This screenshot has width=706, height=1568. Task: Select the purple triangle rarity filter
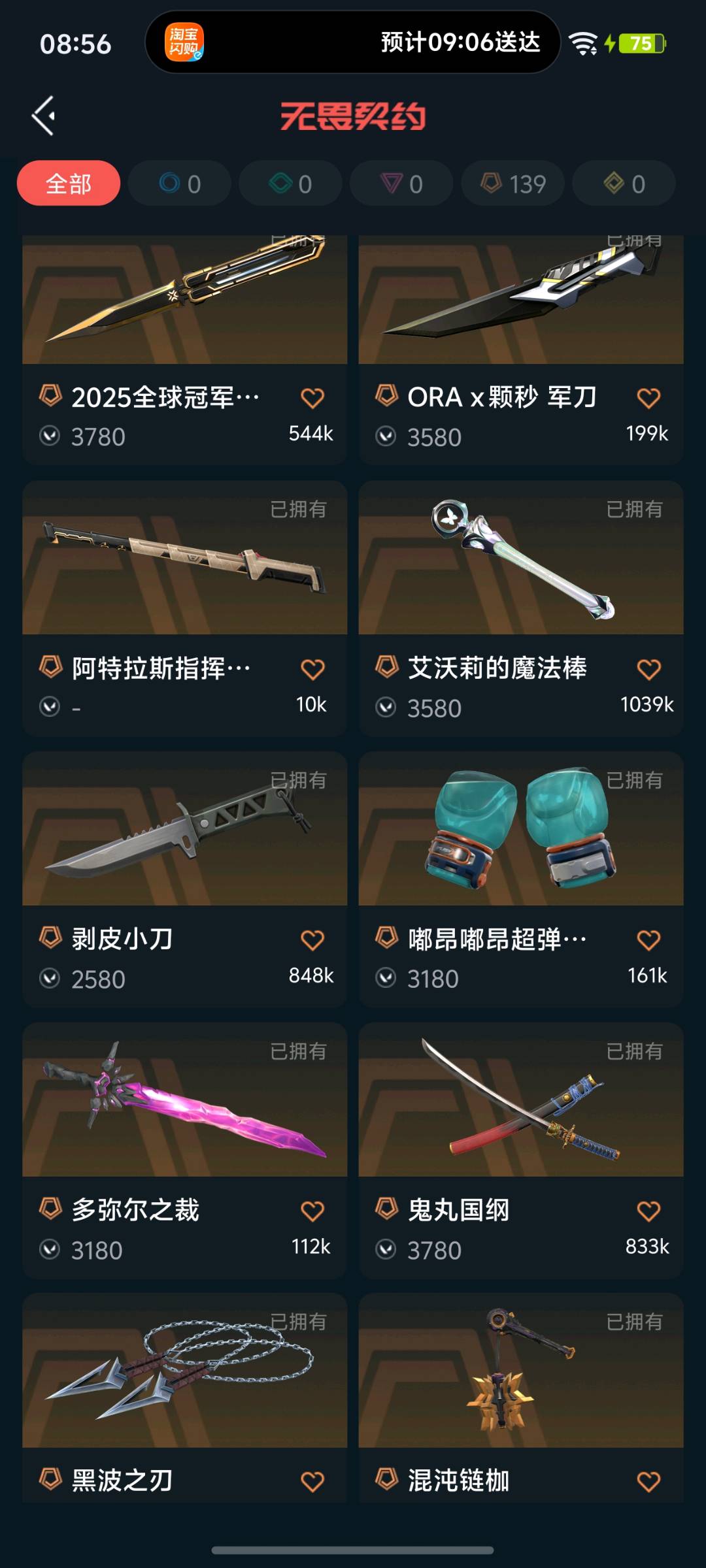(x=402, y=184)
